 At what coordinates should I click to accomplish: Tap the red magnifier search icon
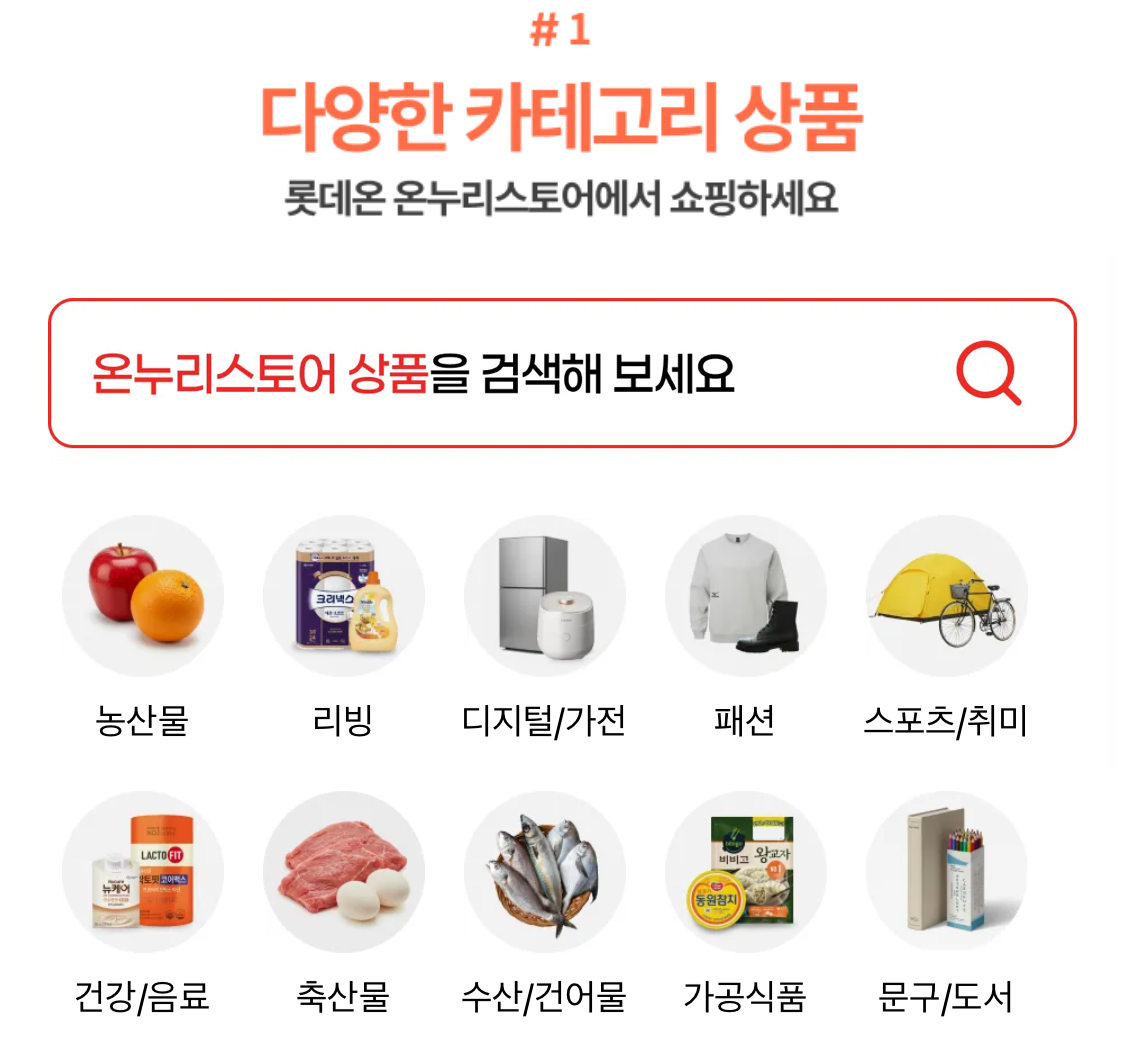(988, 374)
